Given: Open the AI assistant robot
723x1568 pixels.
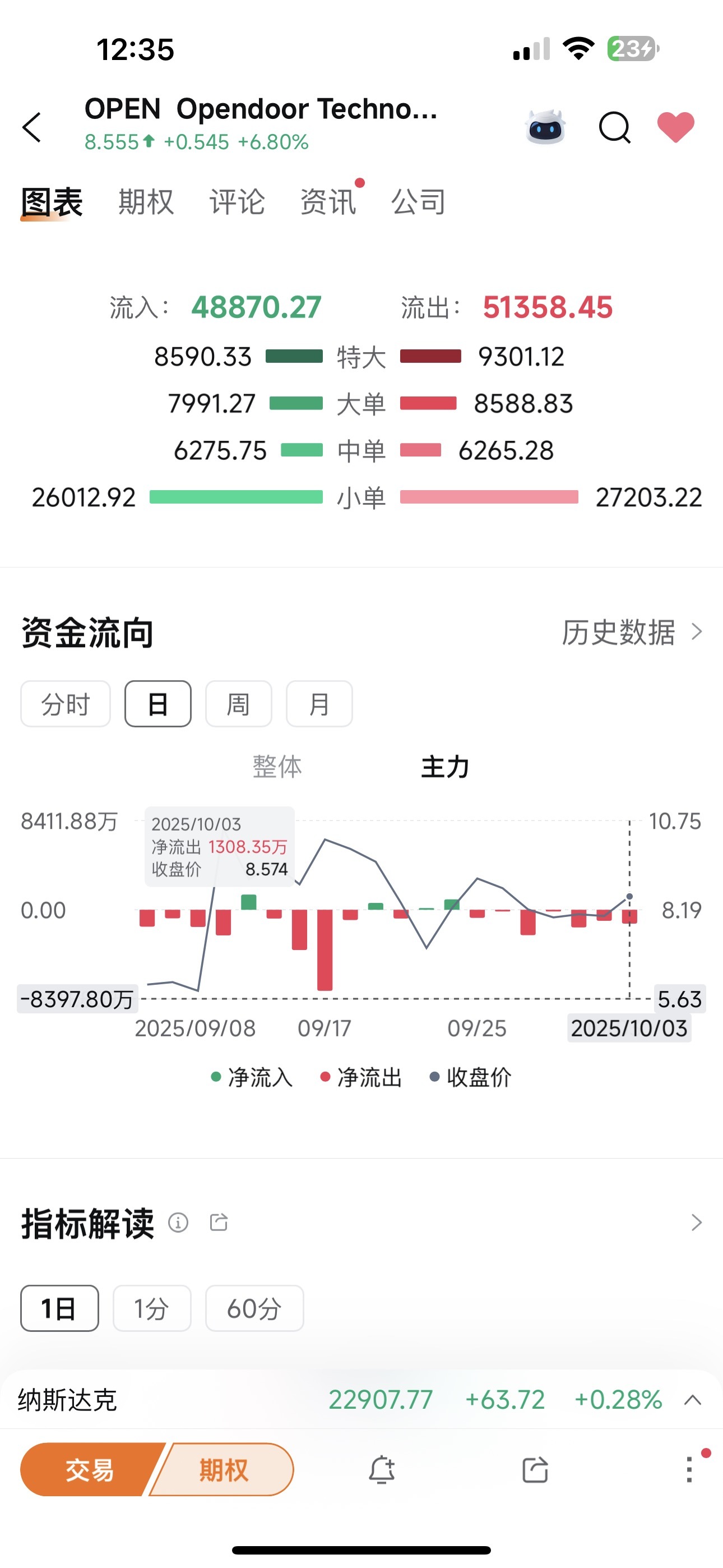Looking at the screenshot, I should click(x=545, y=127).
